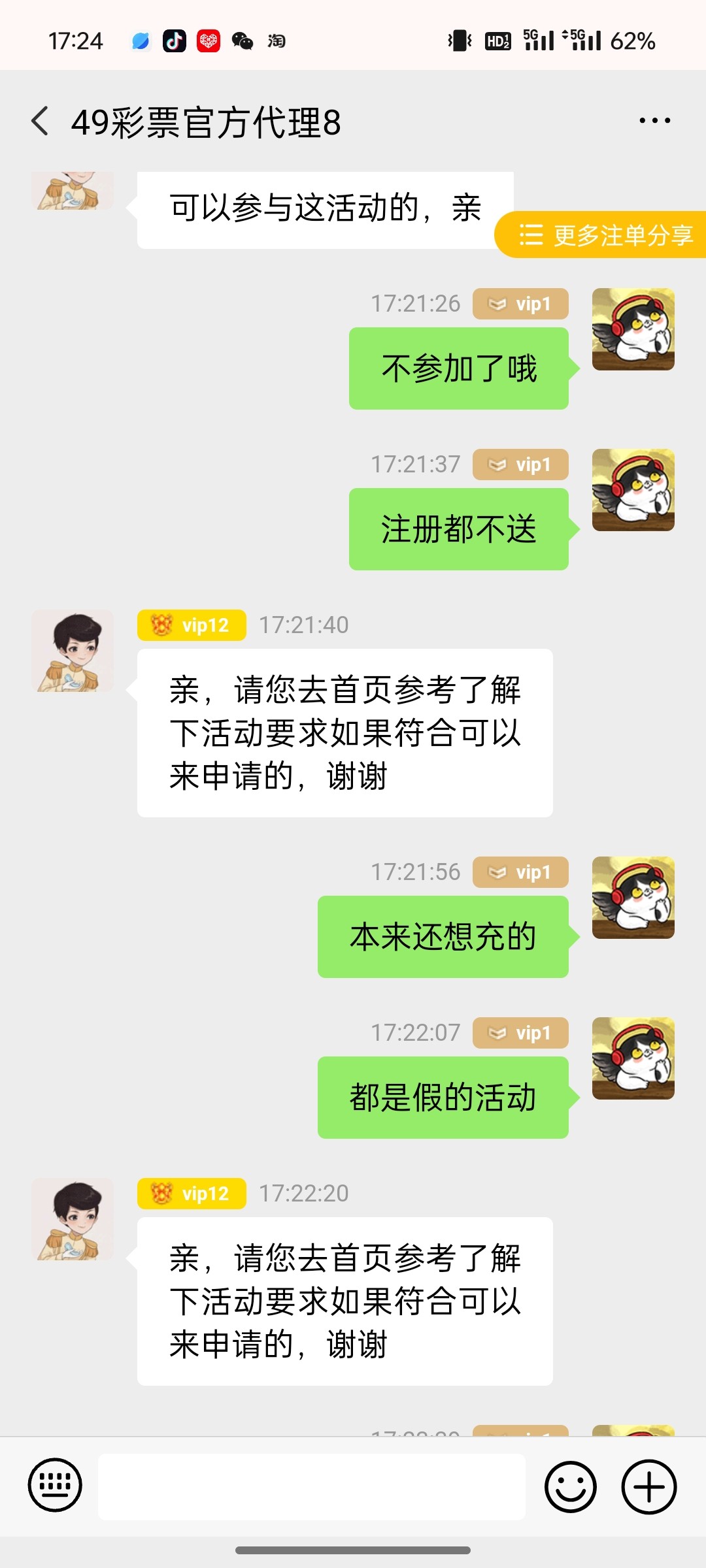Focus the message text field
This screenshot has width=706, height=1568.
[x=312, y=1487]
